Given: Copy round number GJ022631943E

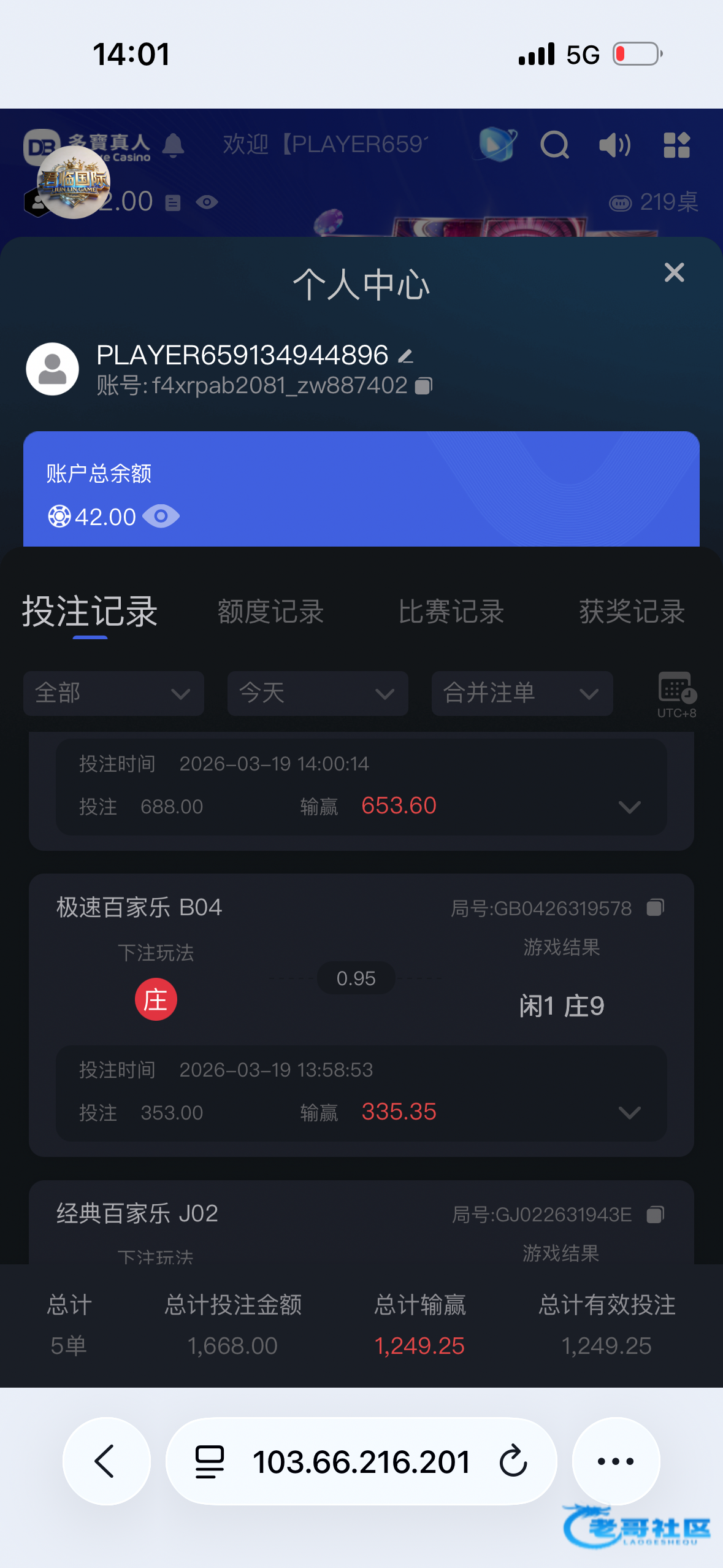Looking at the screenshot, I should (x=655, y=1215).
